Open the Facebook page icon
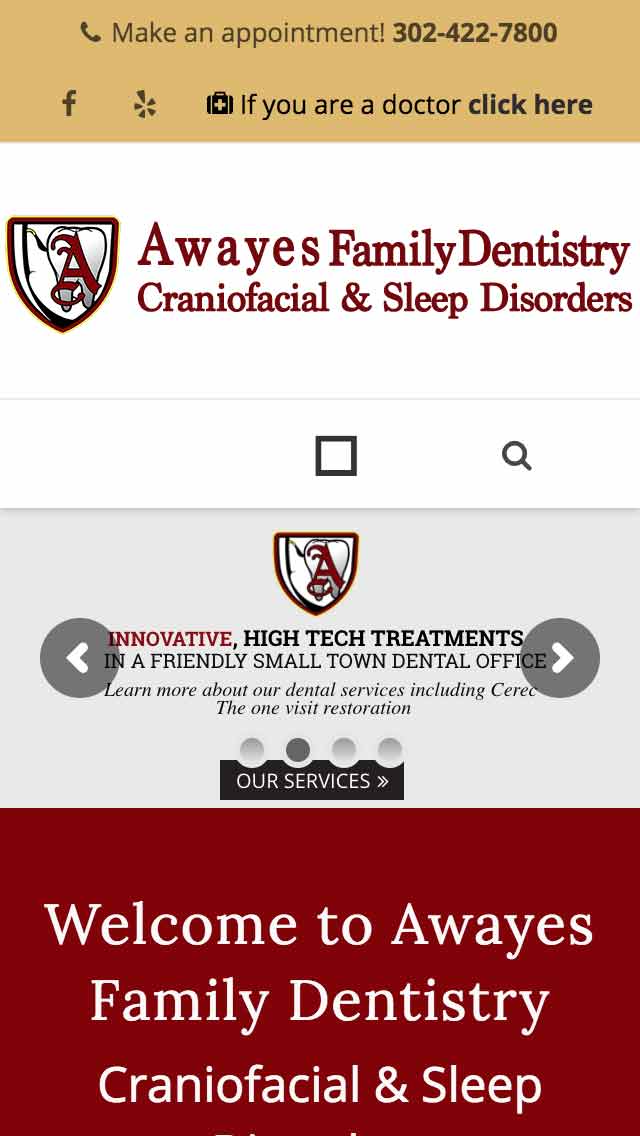The width and height of the screenshot is (640, 1136). pyautogui.click(x=69, y=103)
